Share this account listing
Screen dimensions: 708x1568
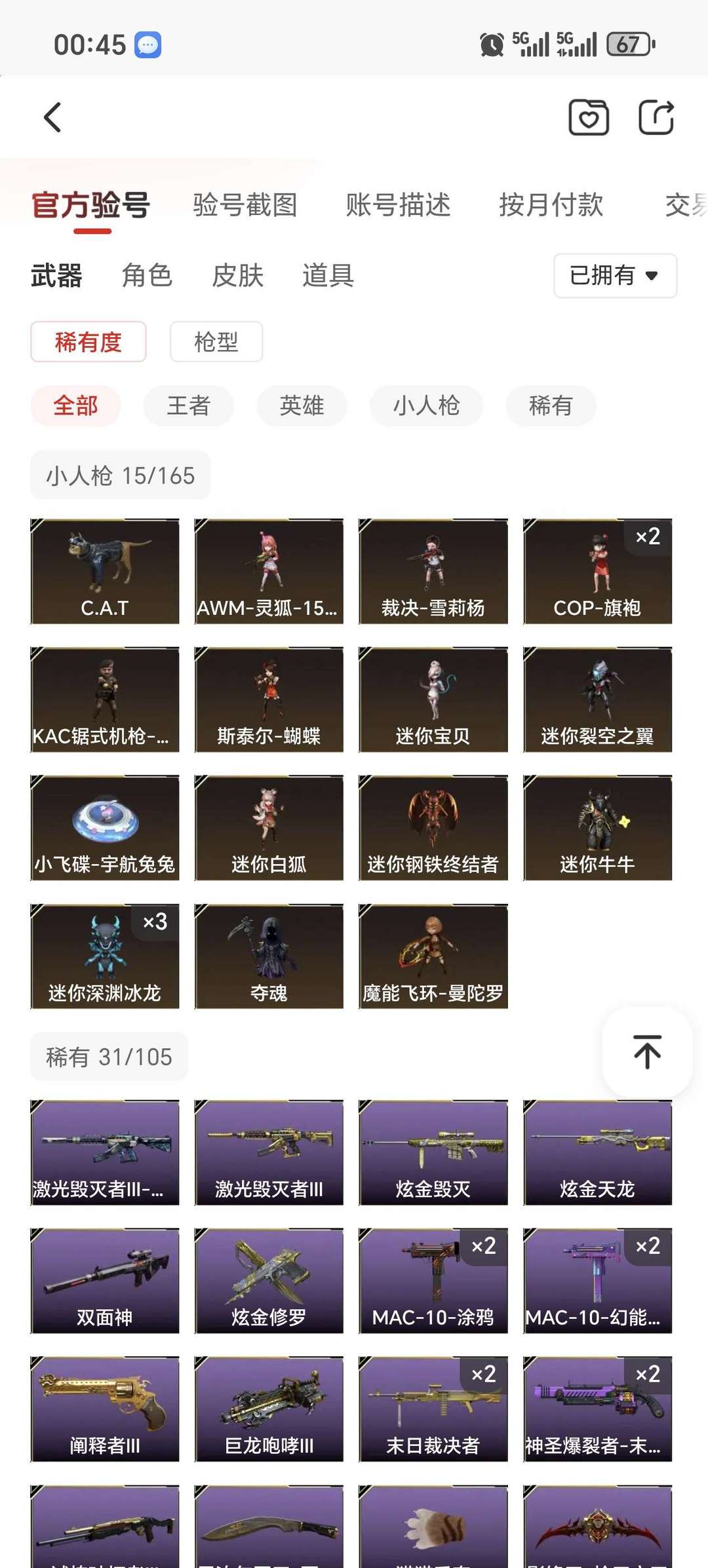pos(656,117)
